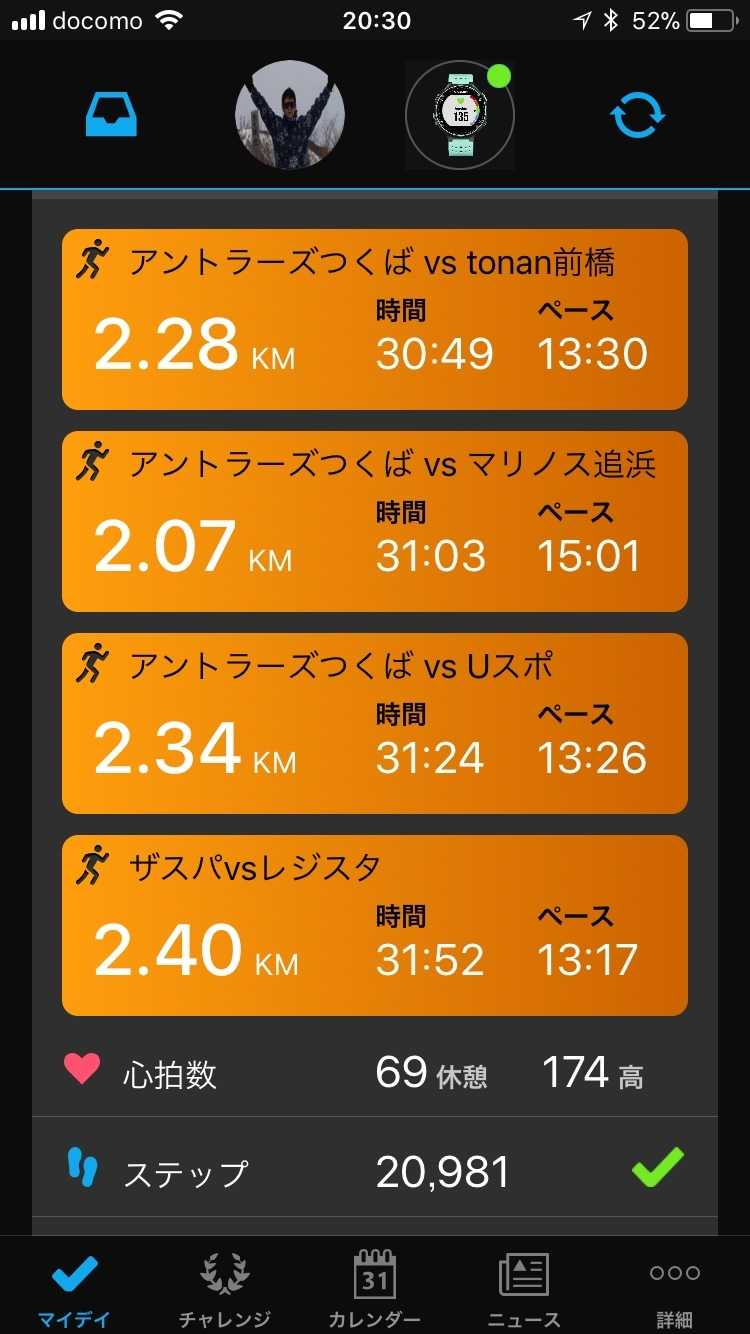Screen dimensions: 750x1334
Task: View 心拍数 heart rate details
Action: coord(375,1073)
